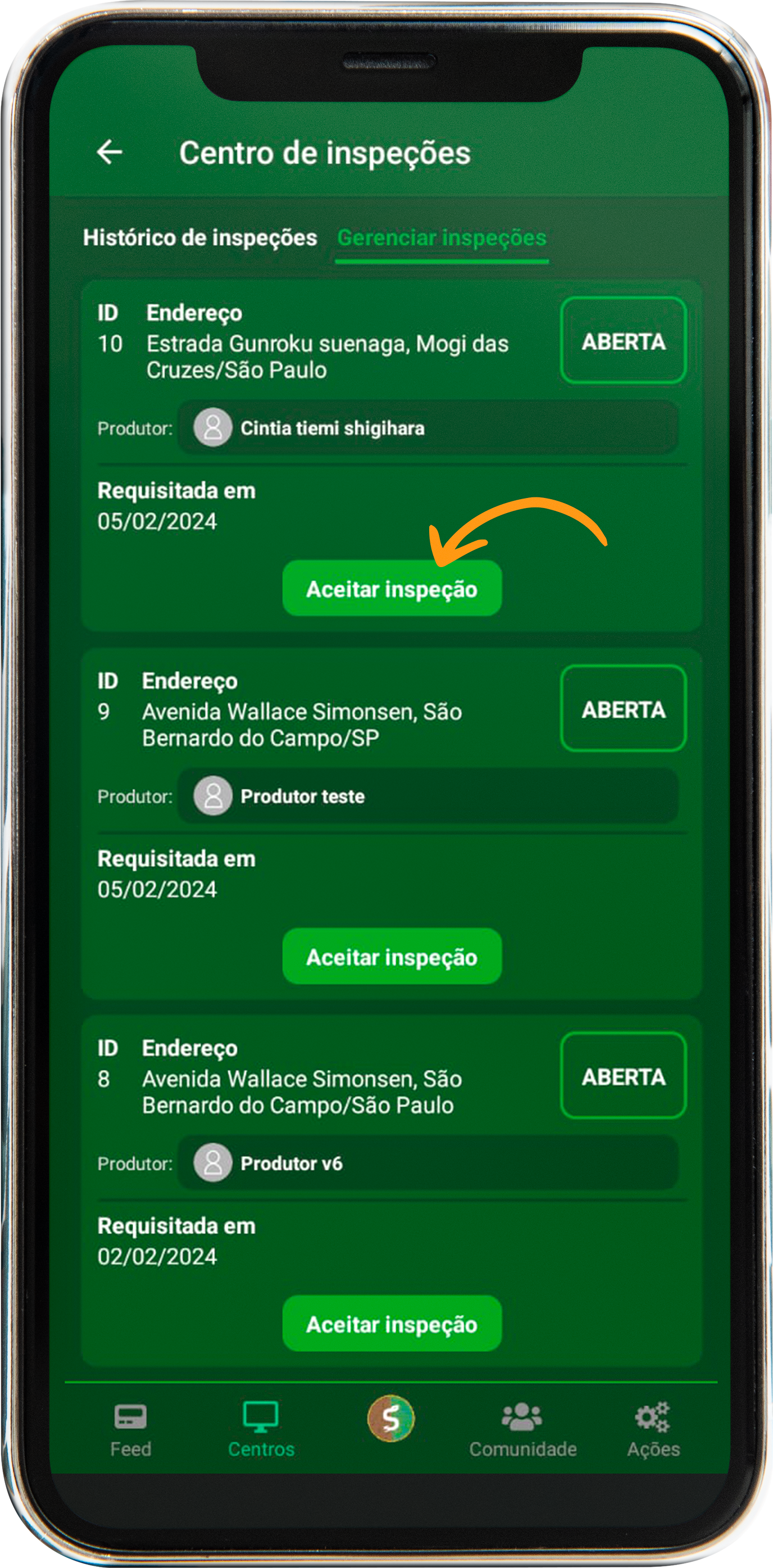Select the Gerenciar inspeções tab
The image size is (773, 1568).
pos(442,238)
